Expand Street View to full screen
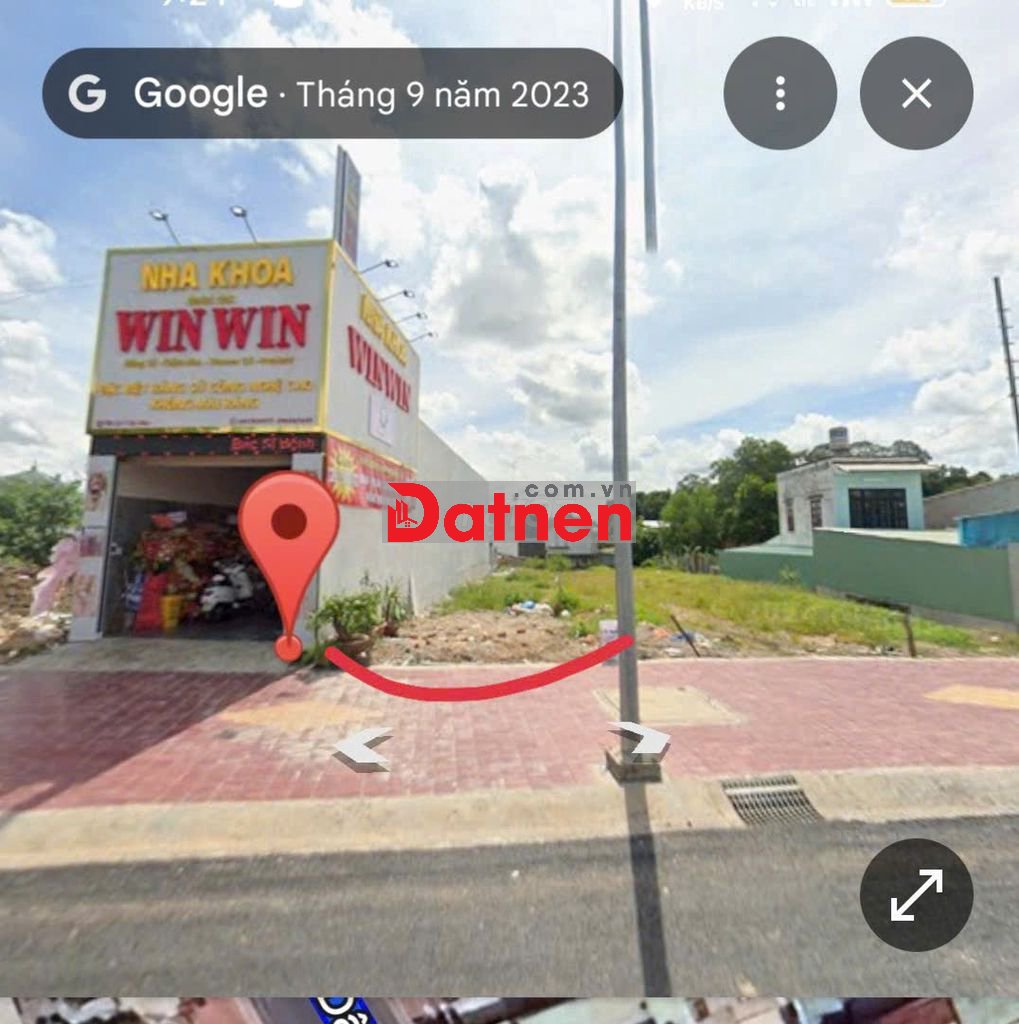The height and width of the screenshot is (1024, 1019). pos(916,894)
